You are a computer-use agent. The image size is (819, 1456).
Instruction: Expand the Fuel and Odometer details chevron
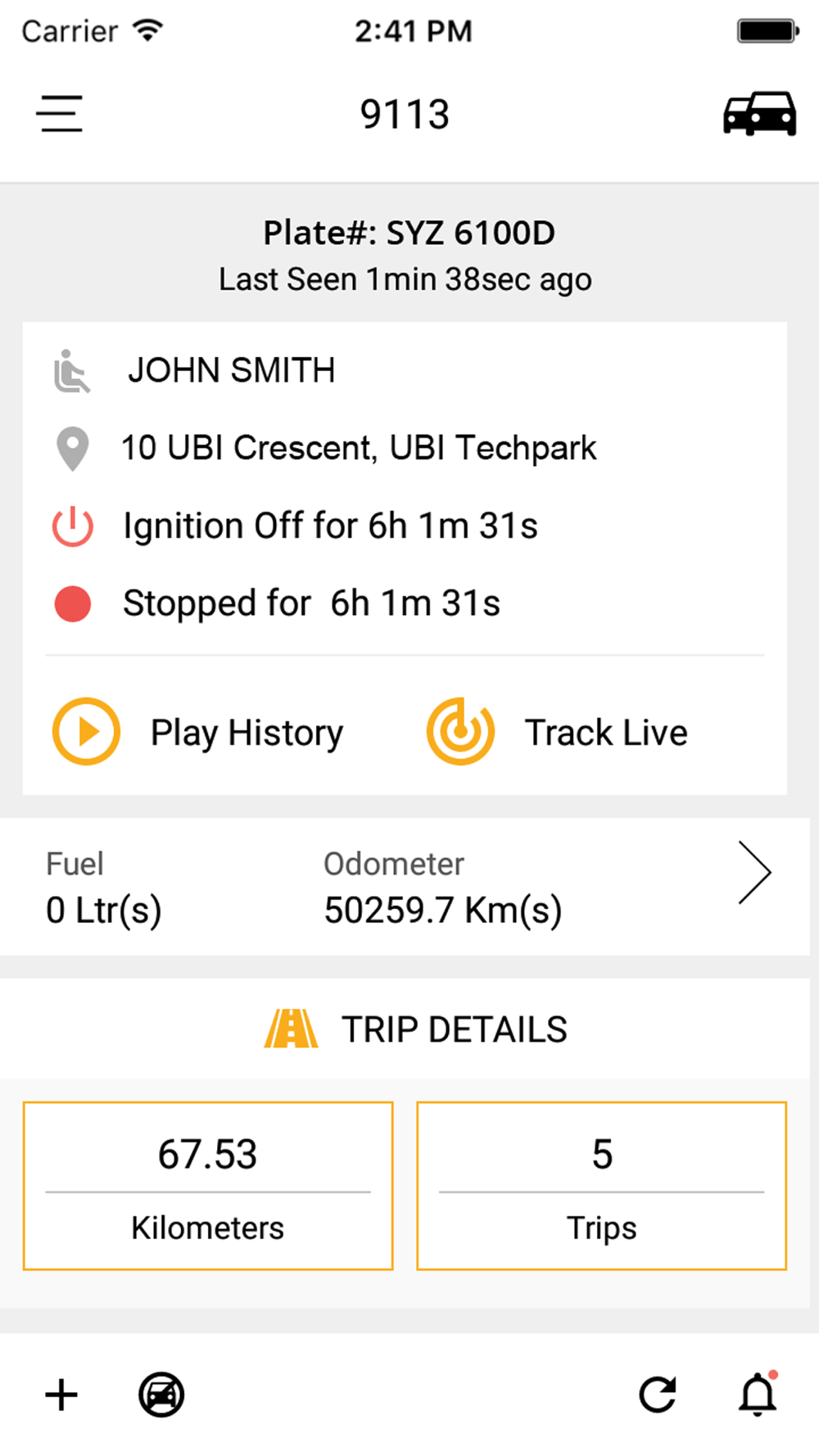[754, 872]
